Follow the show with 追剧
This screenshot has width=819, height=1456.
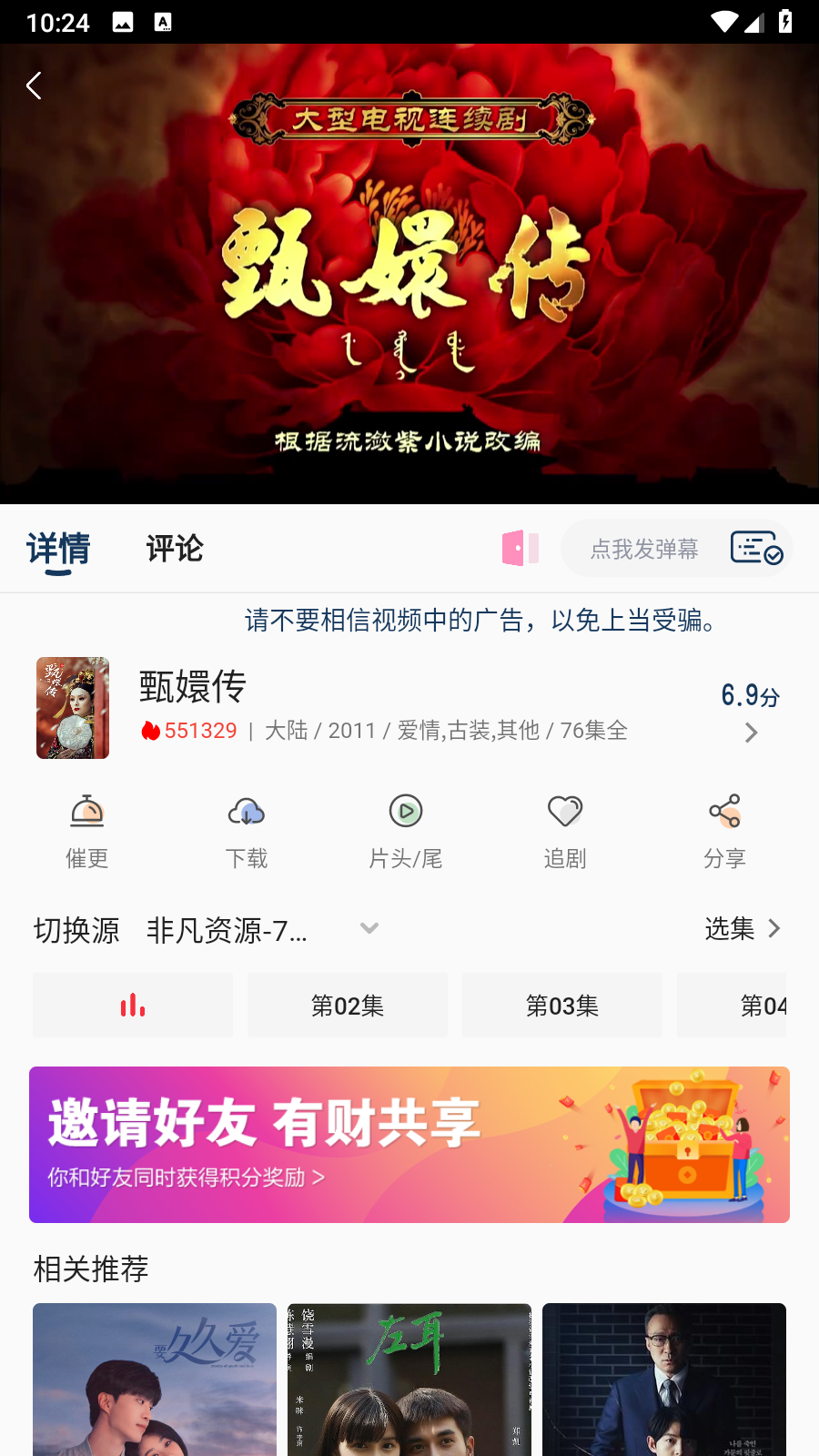click(x=565, y=832)
